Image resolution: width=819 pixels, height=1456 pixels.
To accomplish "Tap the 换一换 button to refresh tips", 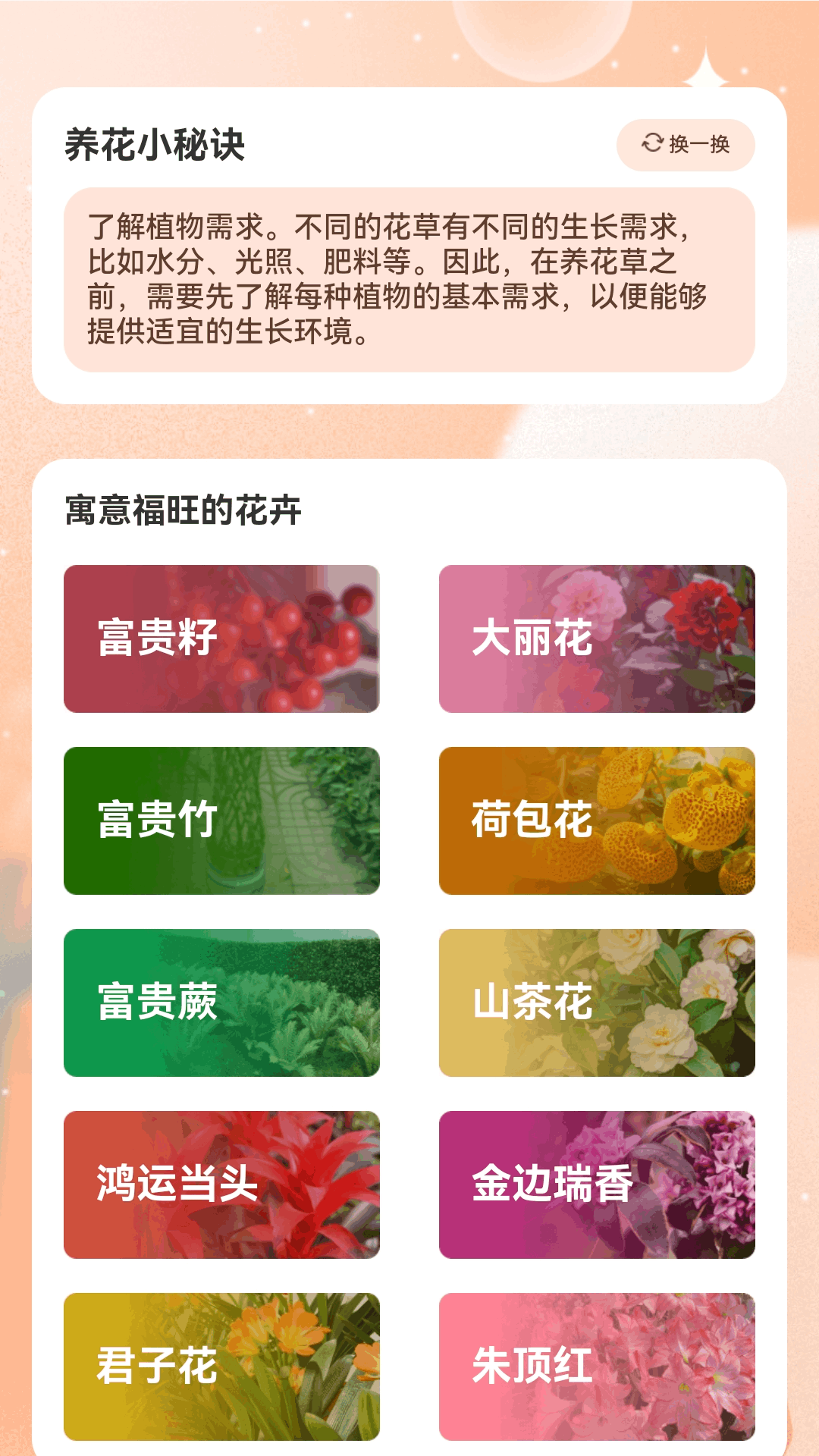I will (686, 142).
